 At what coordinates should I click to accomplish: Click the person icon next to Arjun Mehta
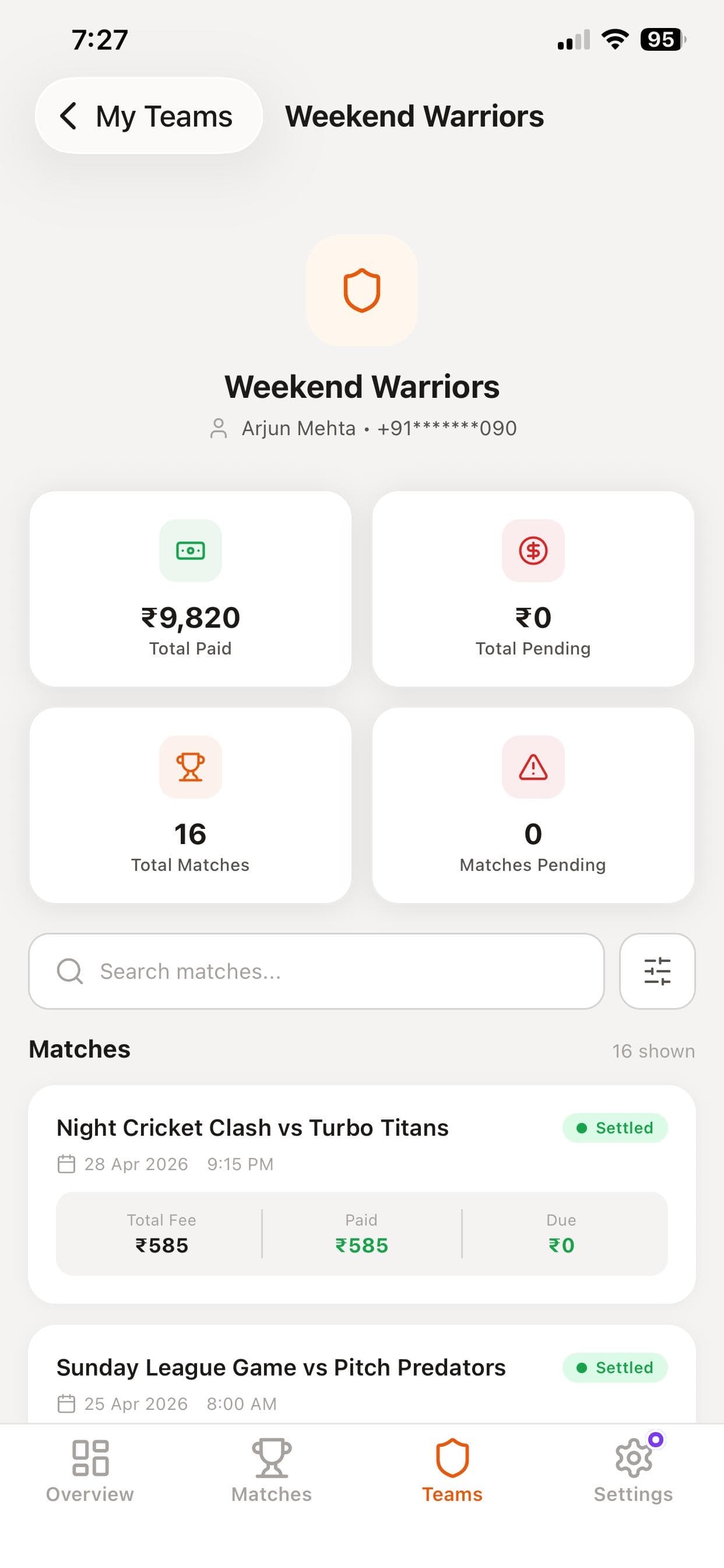220,428
